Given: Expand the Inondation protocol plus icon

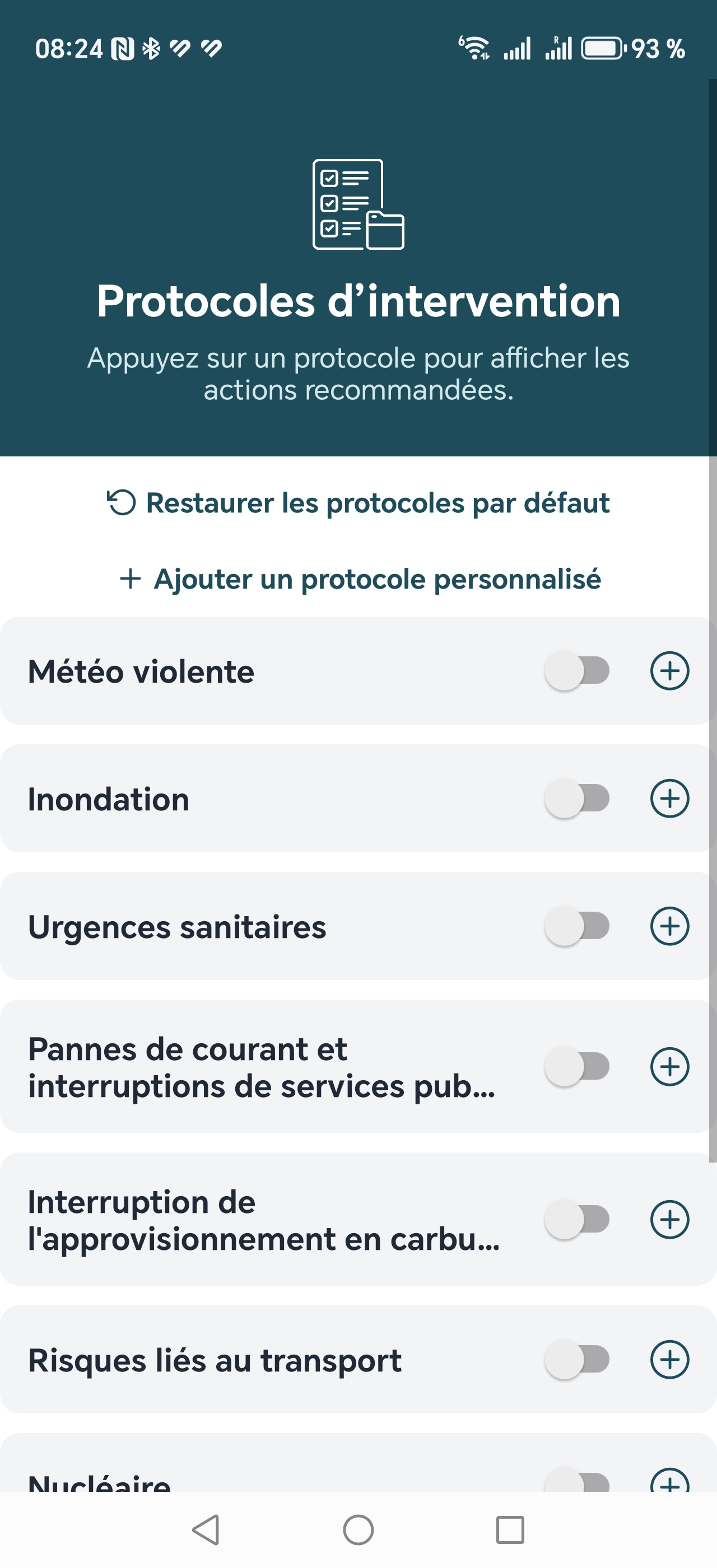Looking at the screenshot, I should tap(669, 799).
